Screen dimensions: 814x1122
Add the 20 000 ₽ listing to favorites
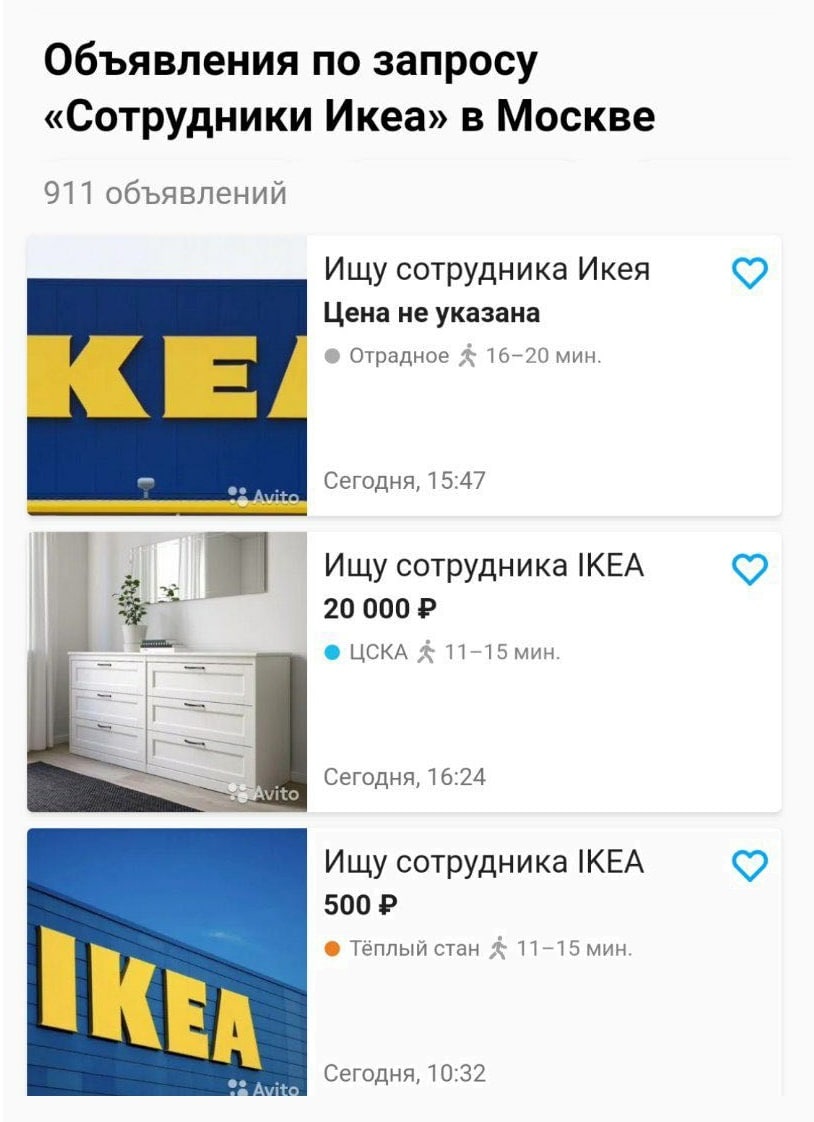(749, 569)
